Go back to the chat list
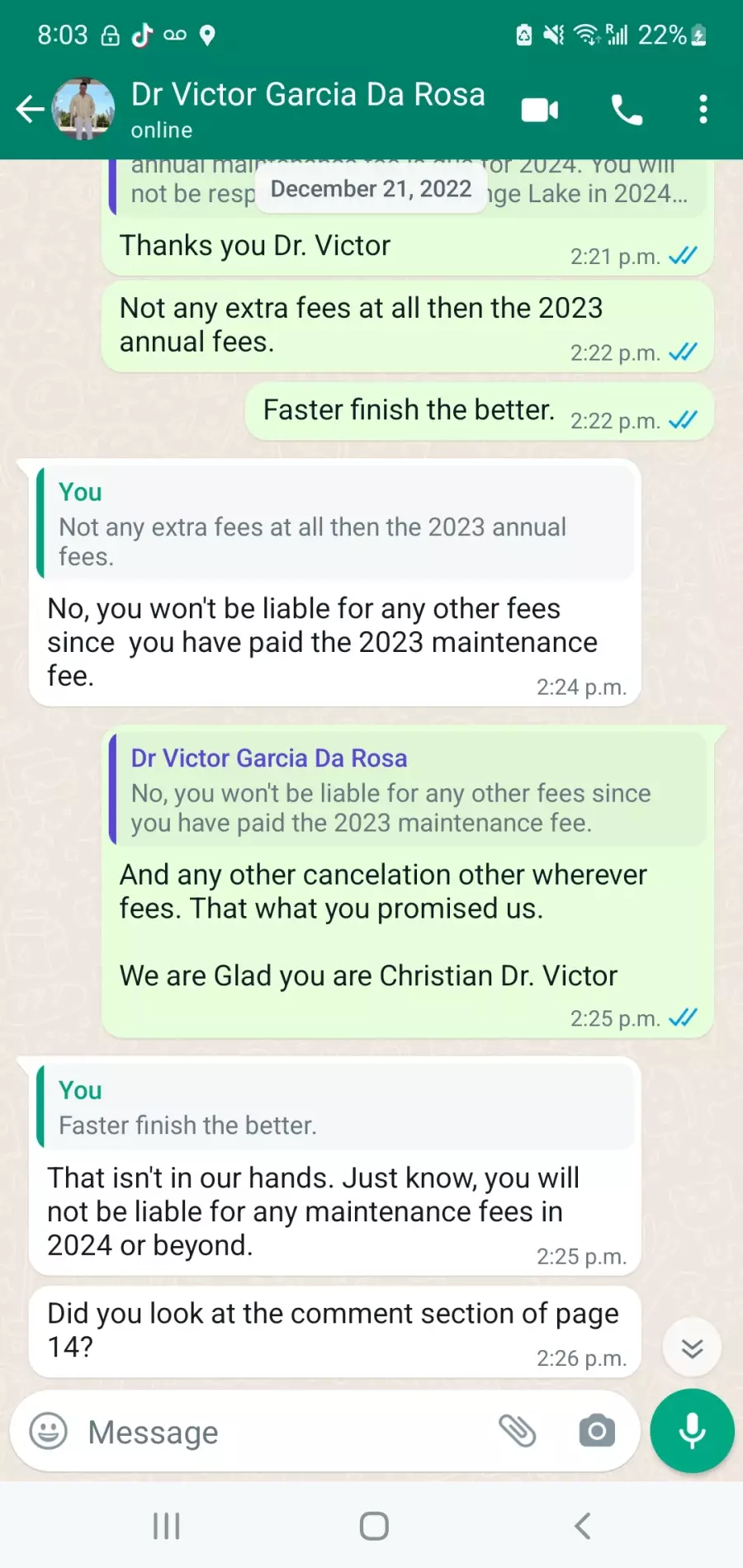This screenshot has width=743, height=1568. [x=30, y=109]
